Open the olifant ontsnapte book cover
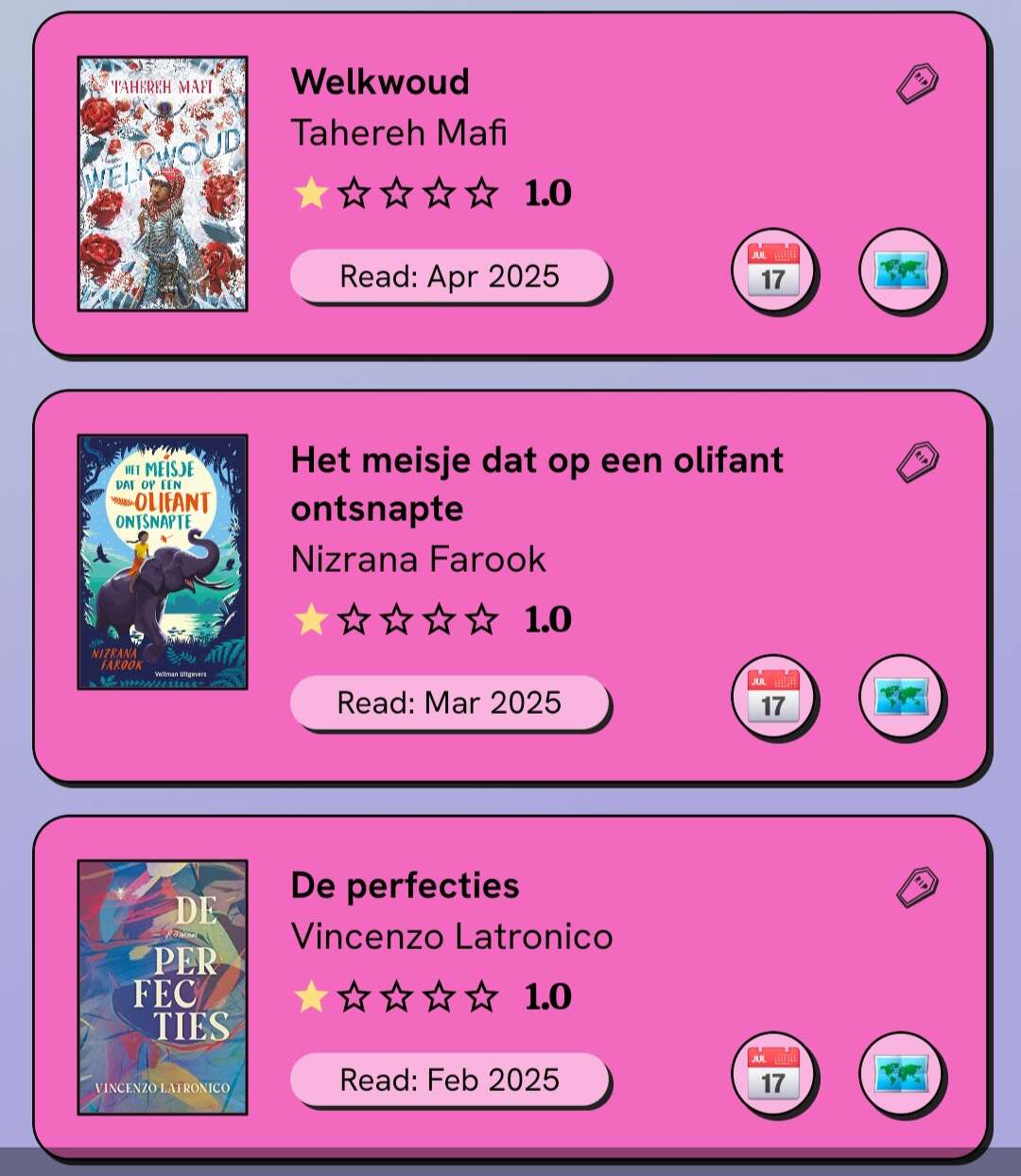Screen dimensions: 1021x1176 163,562
